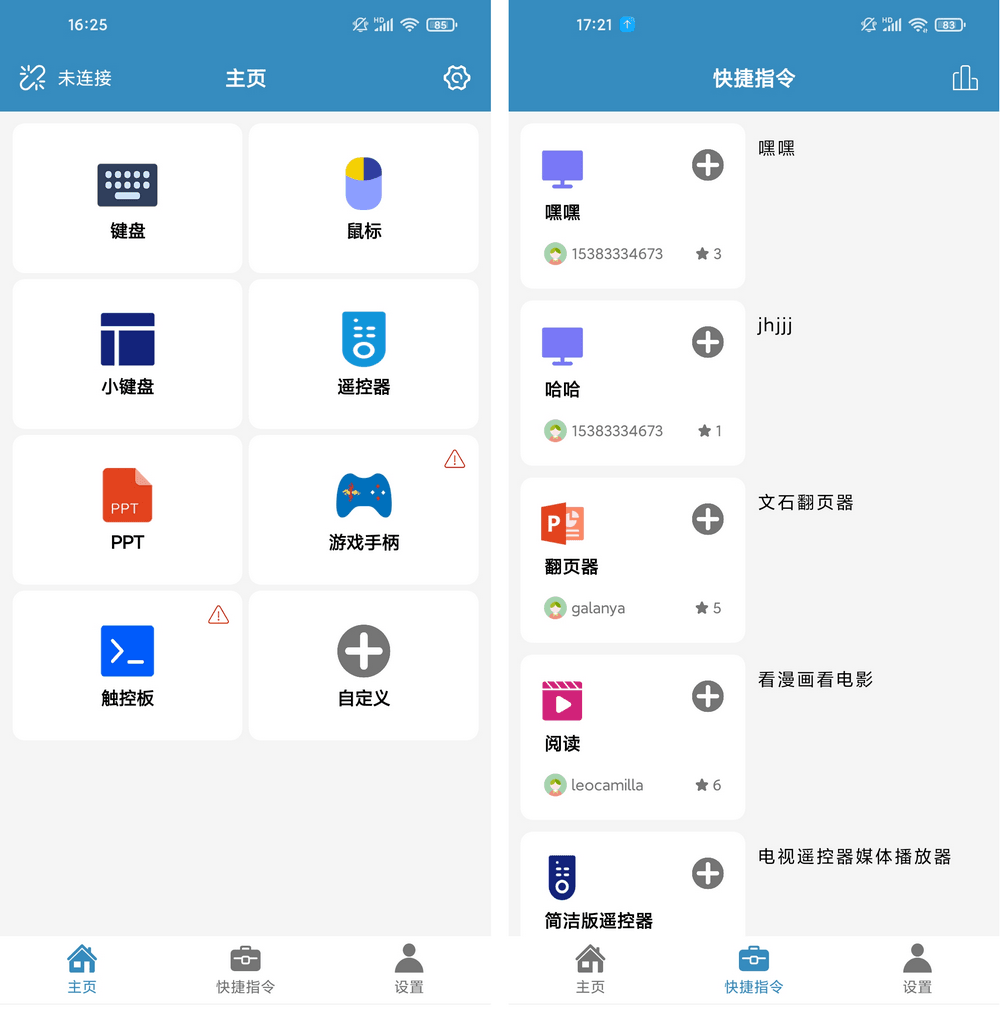This screenshot has width=1000, height=1015.
Task: Open the 触控板 touchpad tool
Action: pos(127,666)
